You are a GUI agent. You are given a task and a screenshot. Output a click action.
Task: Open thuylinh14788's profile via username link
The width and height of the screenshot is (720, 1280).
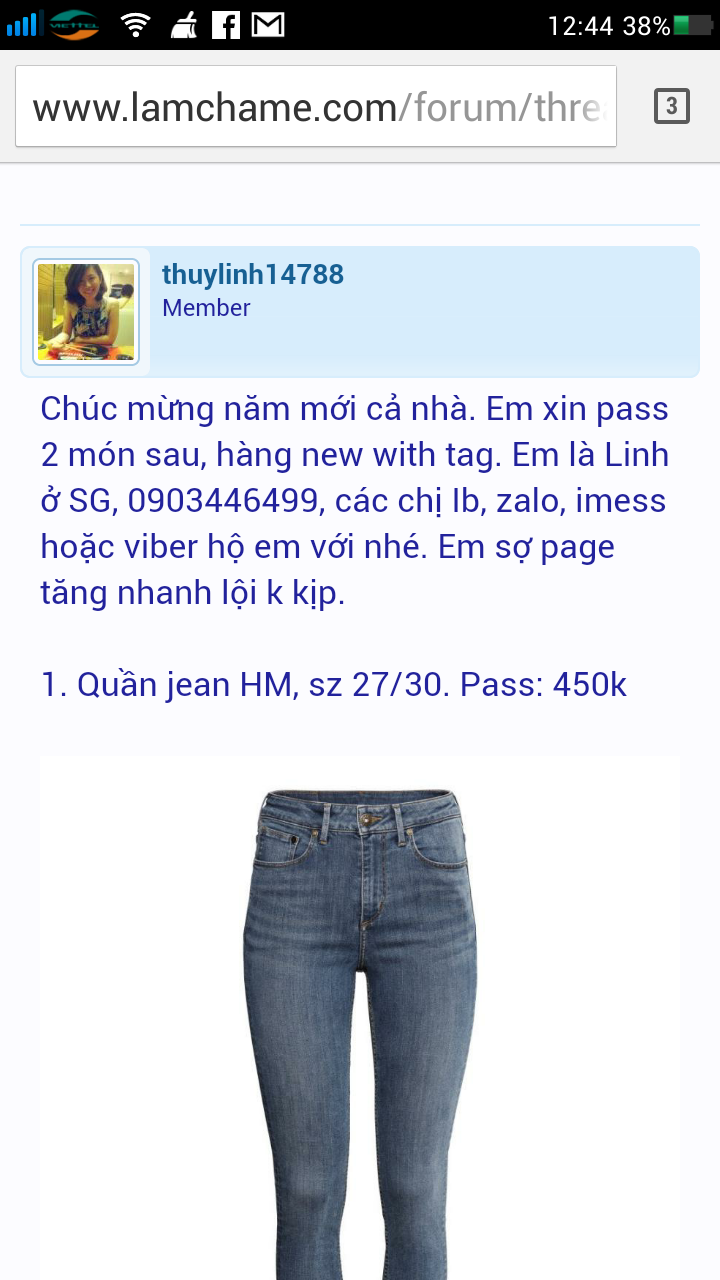pyautogui.click(x=253, y=275)
